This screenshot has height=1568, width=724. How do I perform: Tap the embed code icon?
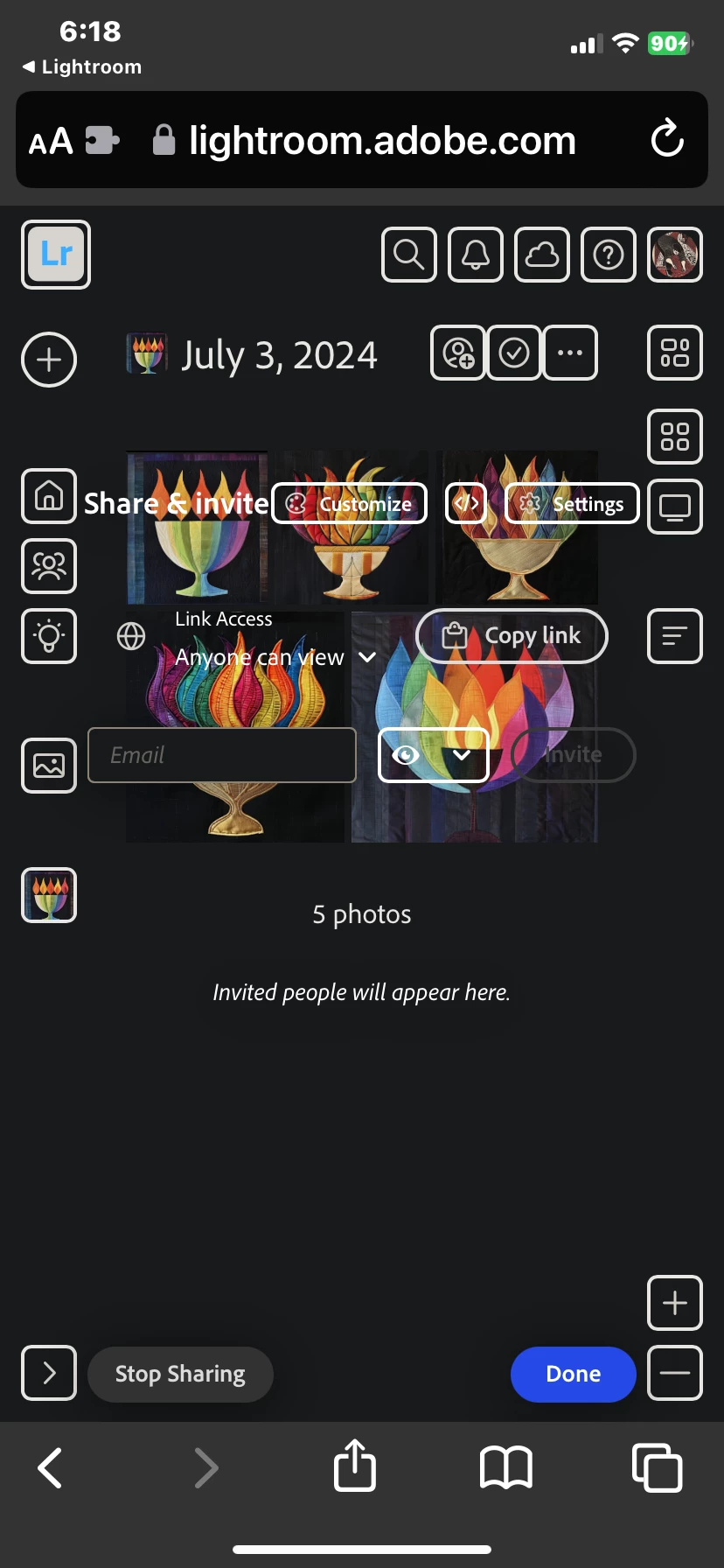(466, 504)
